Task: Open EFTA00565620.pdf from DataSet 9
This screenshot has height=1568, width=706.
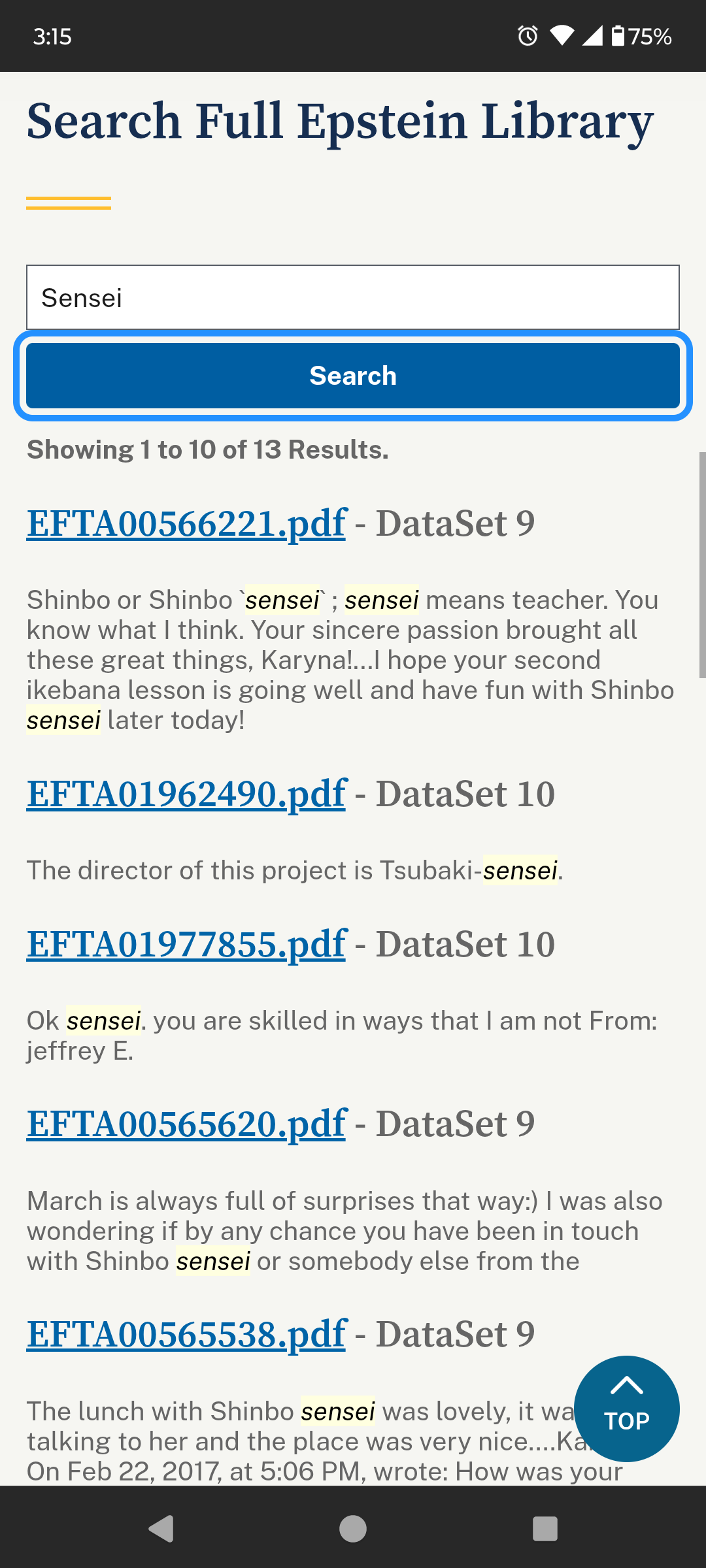Action: tap(186, 1124)
